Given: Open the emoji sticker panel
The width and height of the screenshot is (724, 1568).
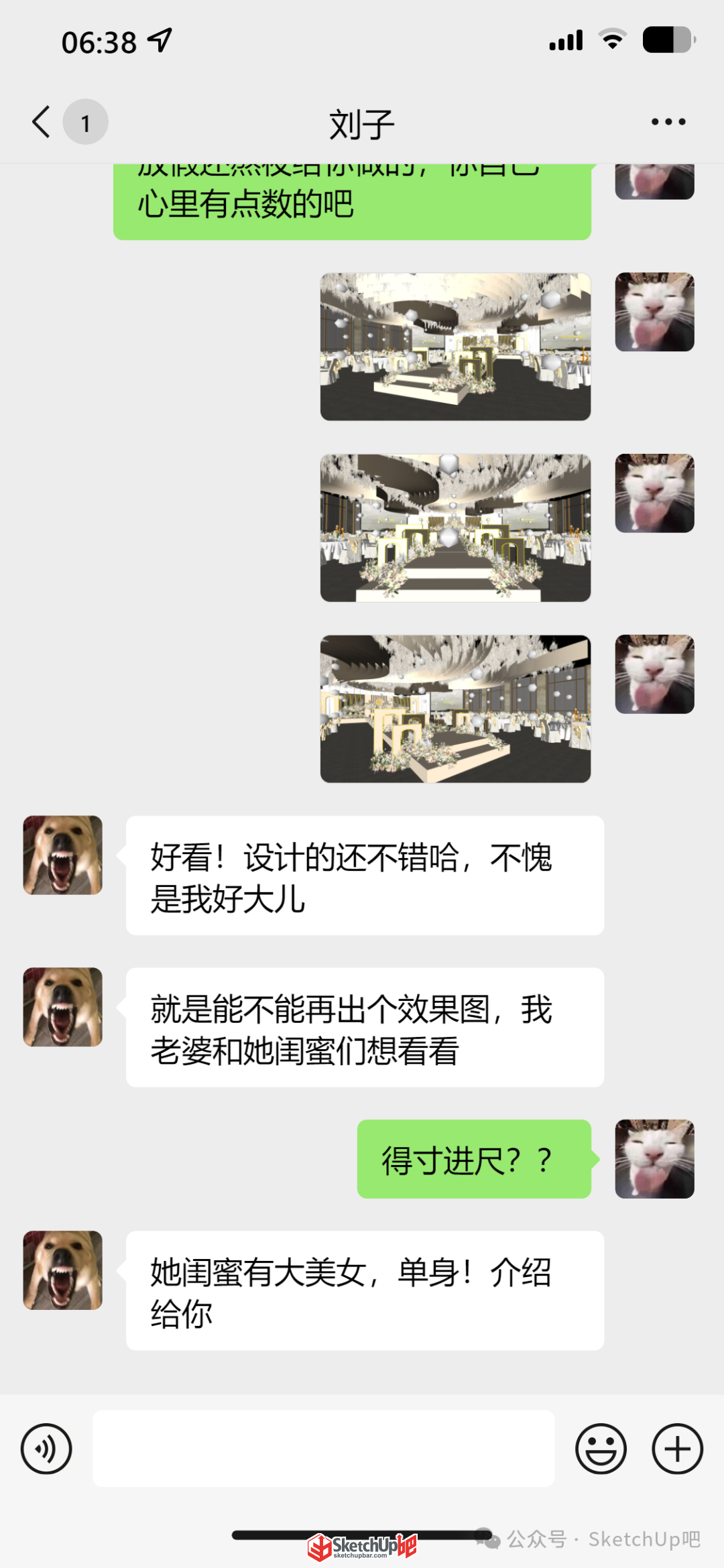Looking at the screenshot, I should coord(601,1449).
